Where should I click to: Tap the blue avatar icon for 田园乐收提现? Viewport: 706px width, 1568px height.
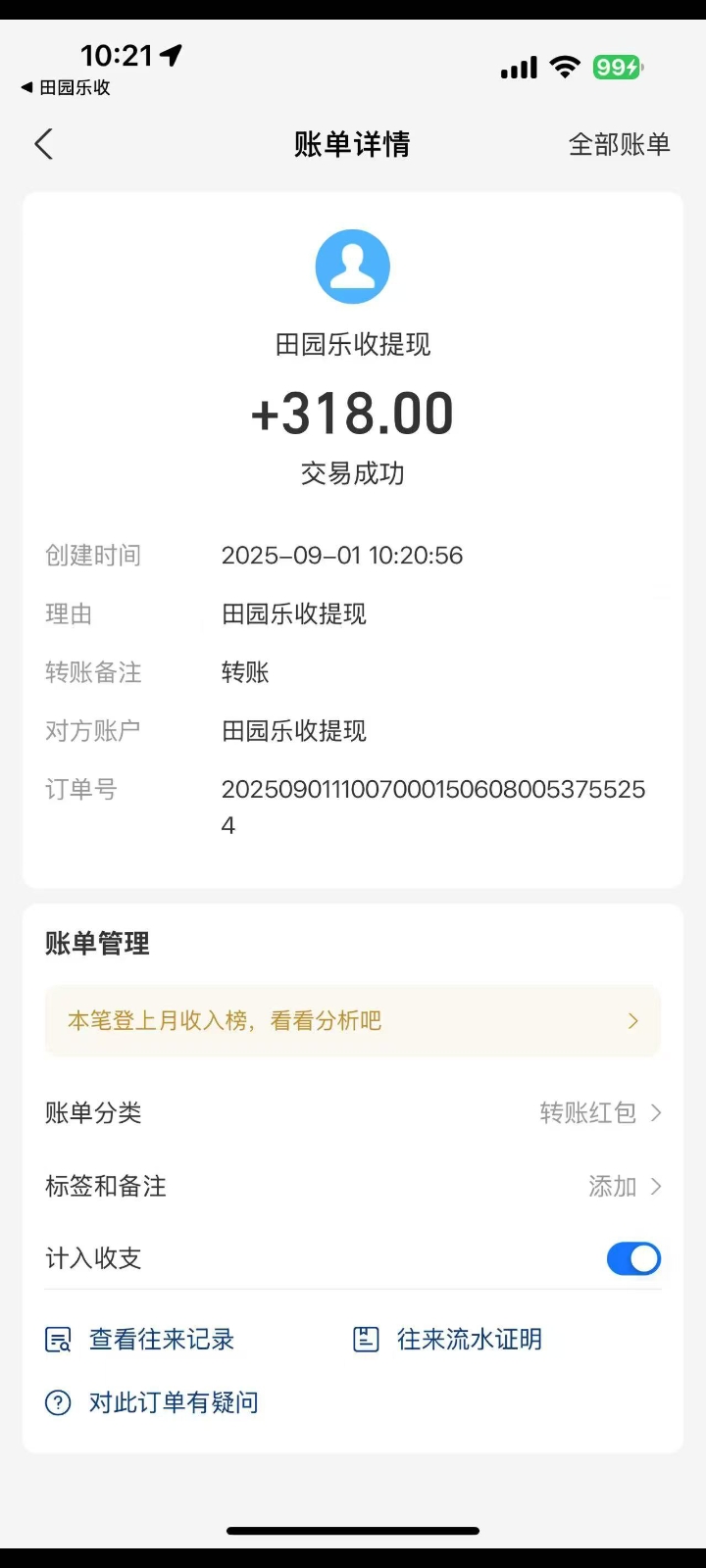[x=353, y=266]
